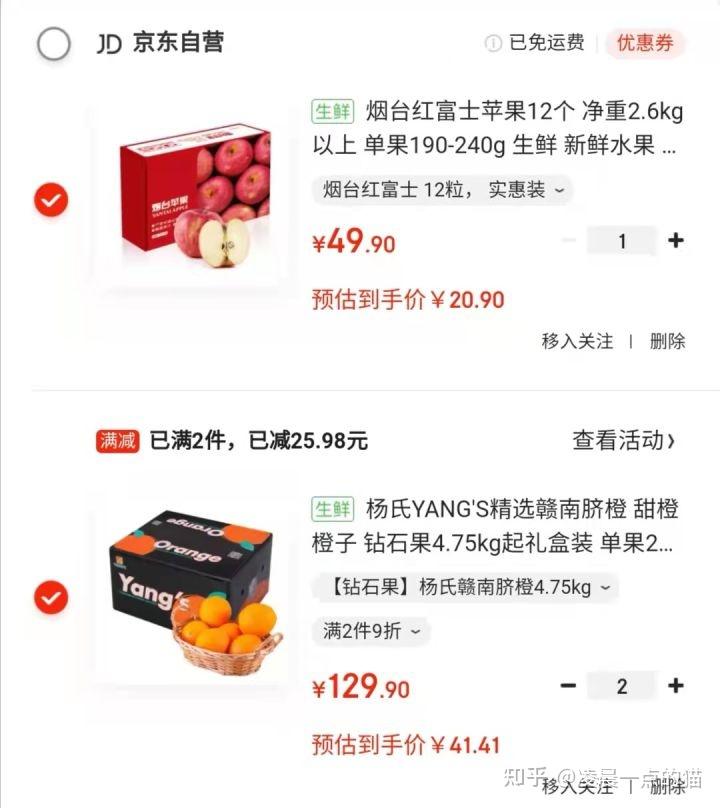The width and height of the screenshot is (720, 808).
Task: Decrease the orange quantity by one
Action: pyautogui.click(x=569, y=686)
